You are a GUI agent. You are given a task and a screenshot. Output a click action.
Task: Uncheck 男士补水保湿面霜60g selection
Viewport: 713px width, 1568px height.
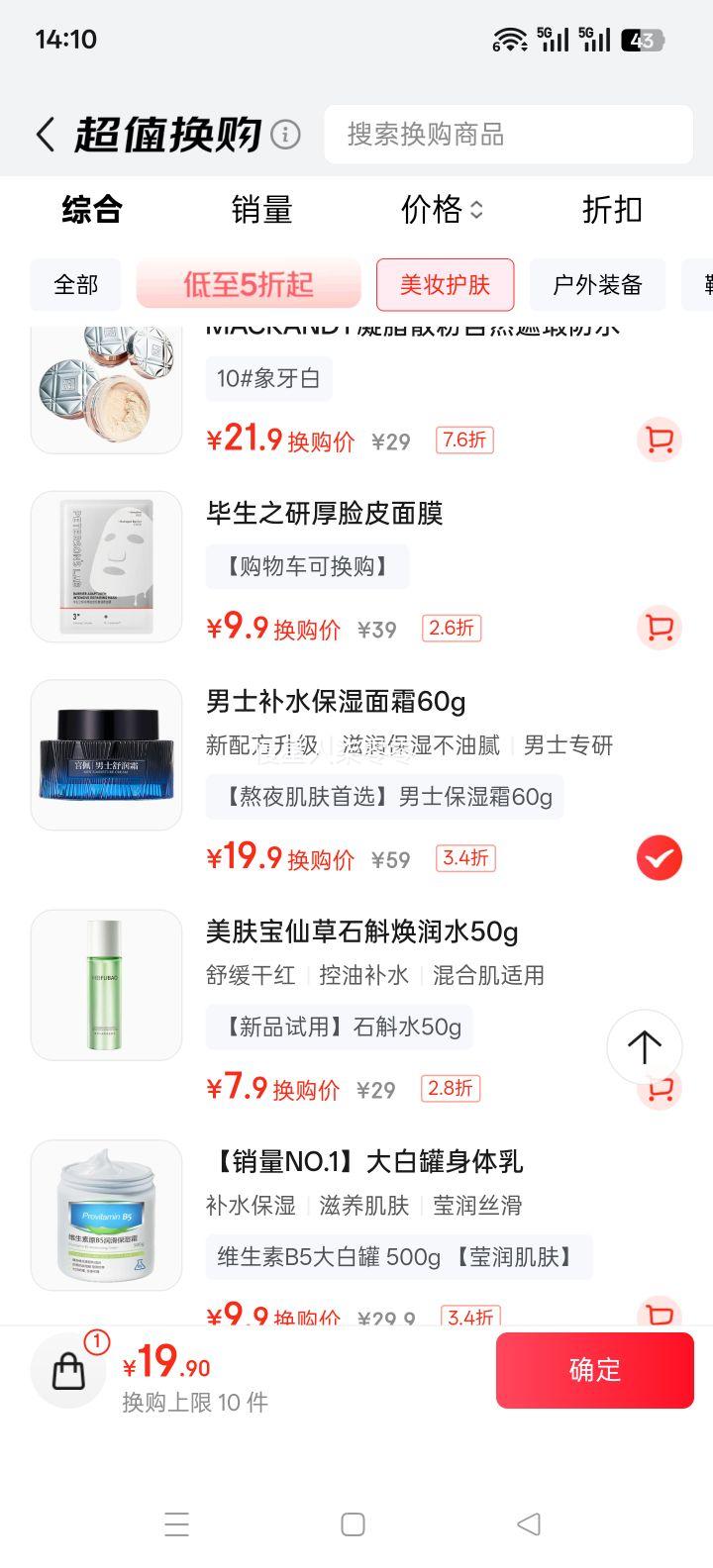click(659, 857)
